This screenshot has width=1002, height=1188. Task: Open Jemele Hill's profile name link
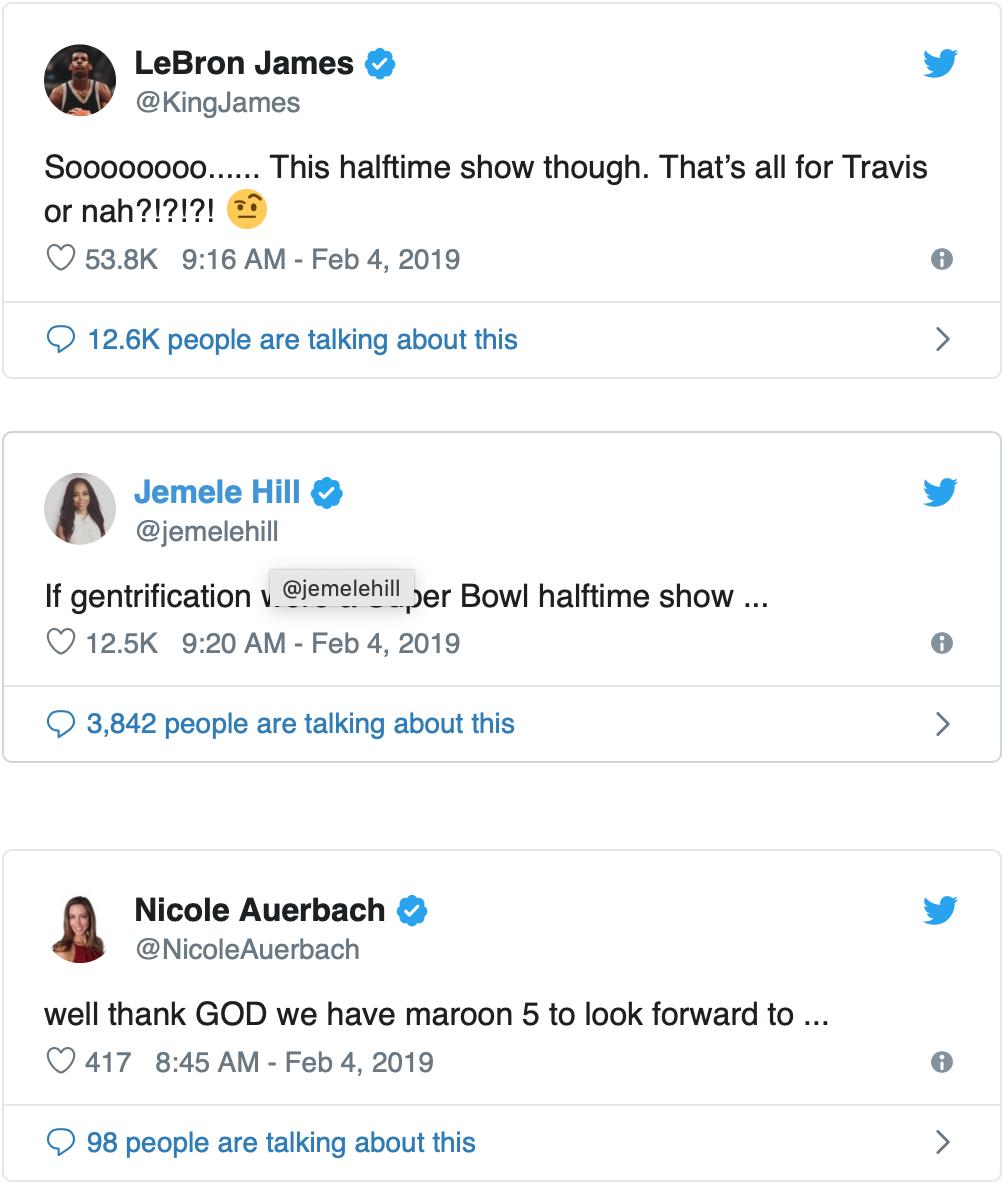tap(217, 492)
